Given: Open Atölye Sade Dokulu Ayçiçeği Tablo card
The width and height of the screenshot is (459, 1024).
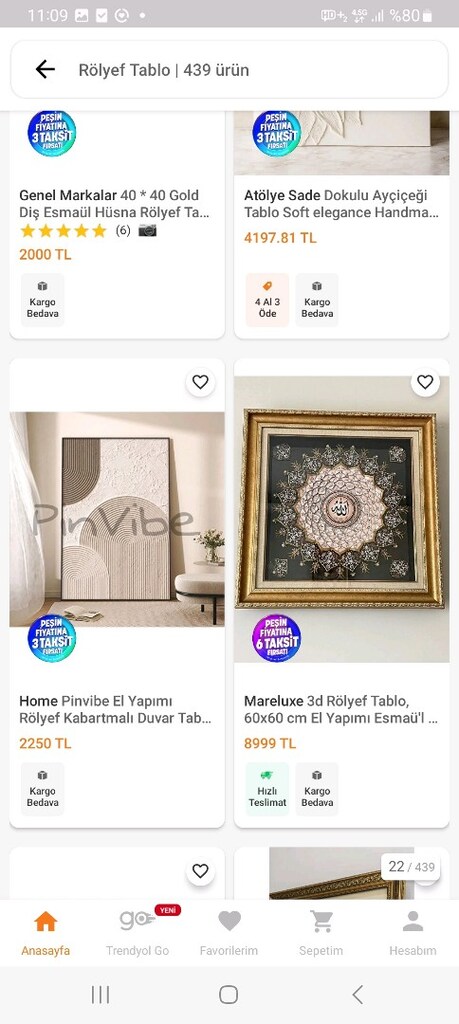Looking at the screenshot, I should 341,224.
